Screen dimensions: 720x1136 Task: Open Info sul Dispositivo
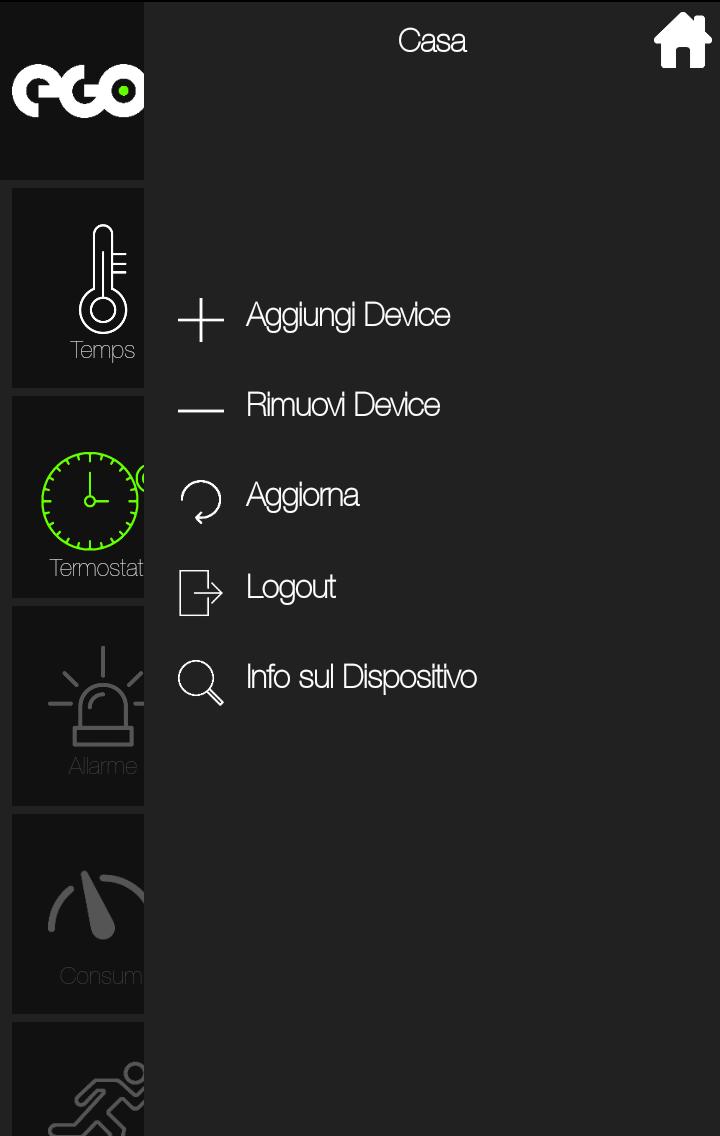click(x=360, y=678)
